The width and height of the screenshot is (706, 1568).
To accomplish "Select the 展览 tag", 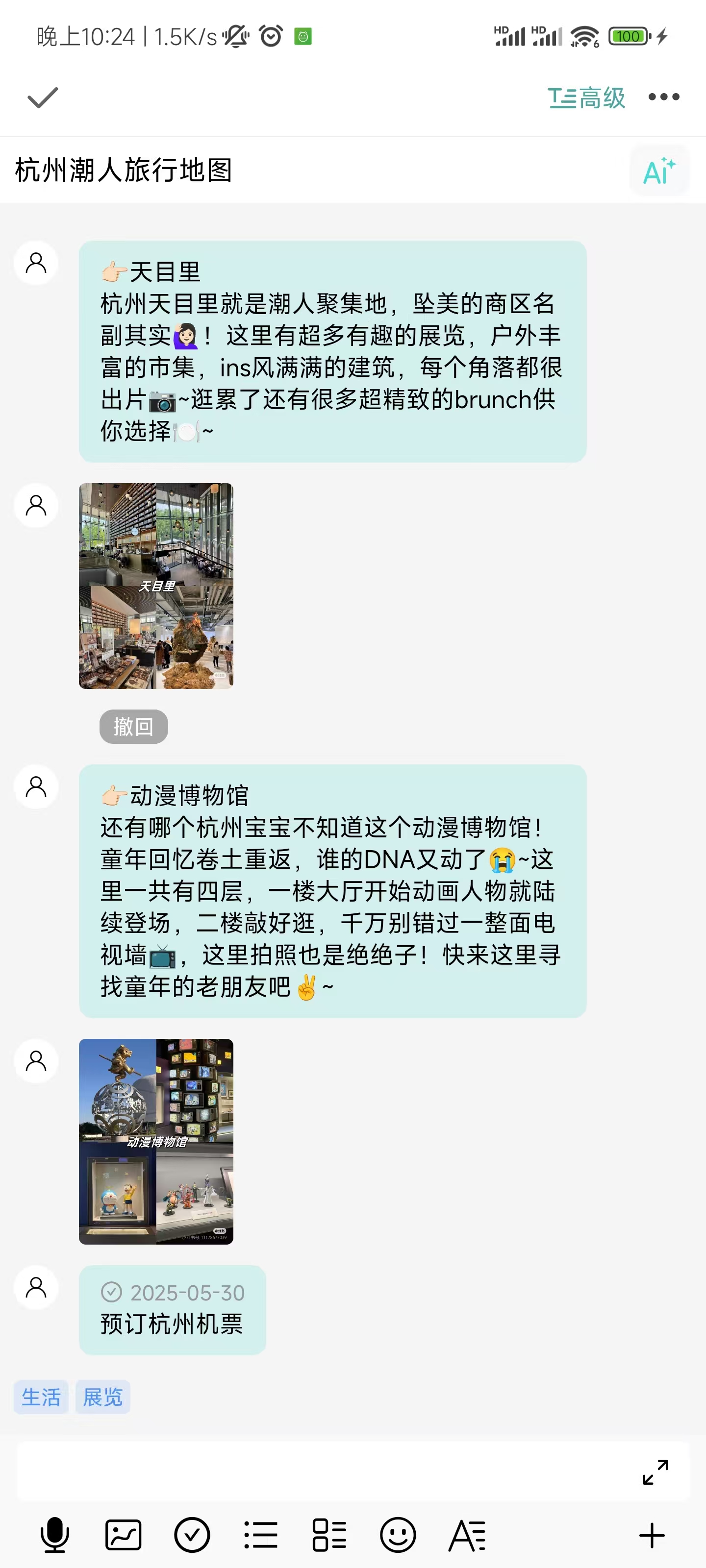I will 102,1397.
